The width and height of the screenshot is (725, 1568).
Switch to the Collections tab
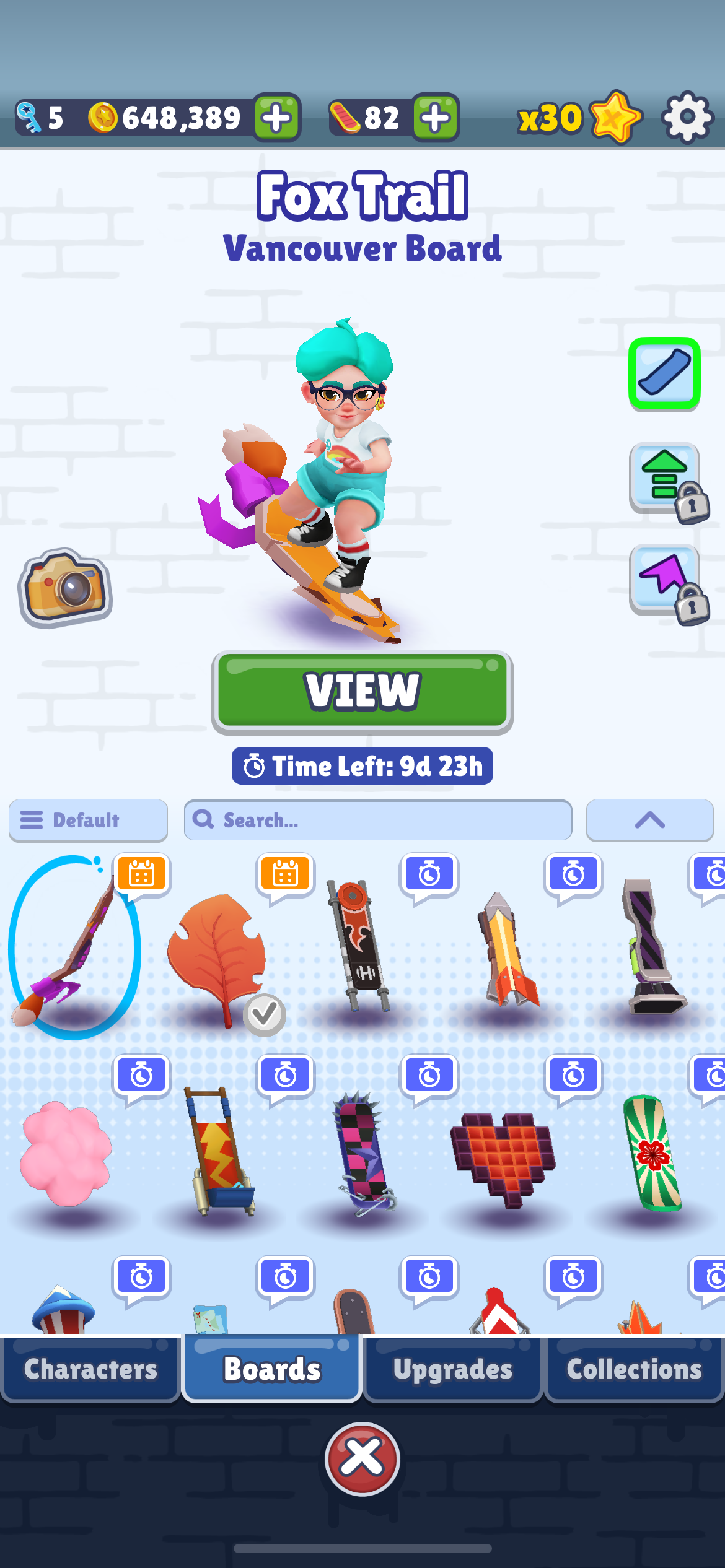point(634,1369)
